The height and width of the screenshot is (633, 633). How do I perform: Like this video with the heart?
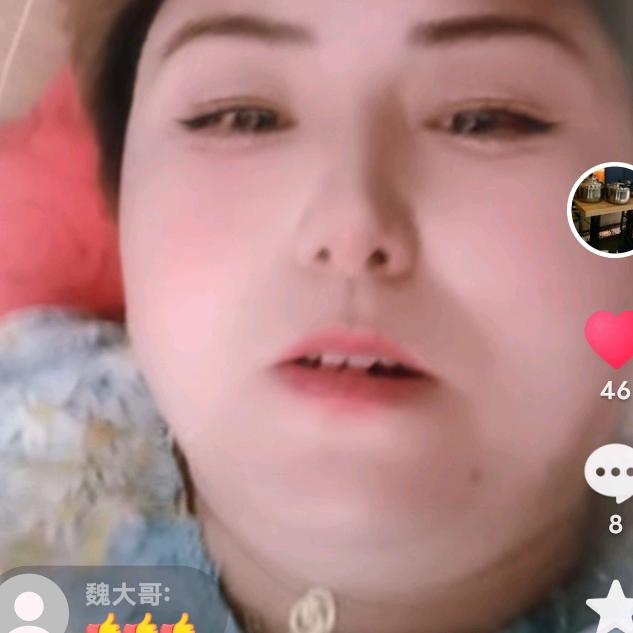point(611,339)
